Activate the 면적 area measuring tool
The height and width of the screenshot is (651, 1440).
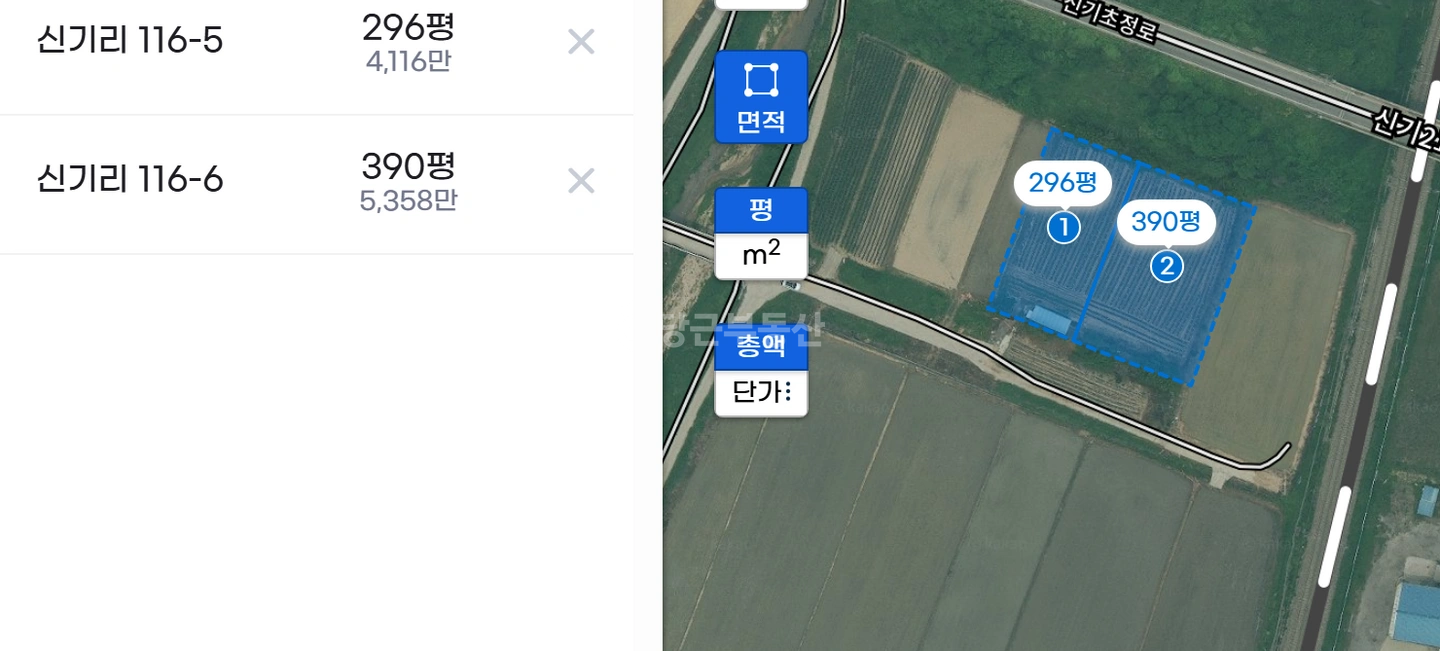click(x=761, y=97)
